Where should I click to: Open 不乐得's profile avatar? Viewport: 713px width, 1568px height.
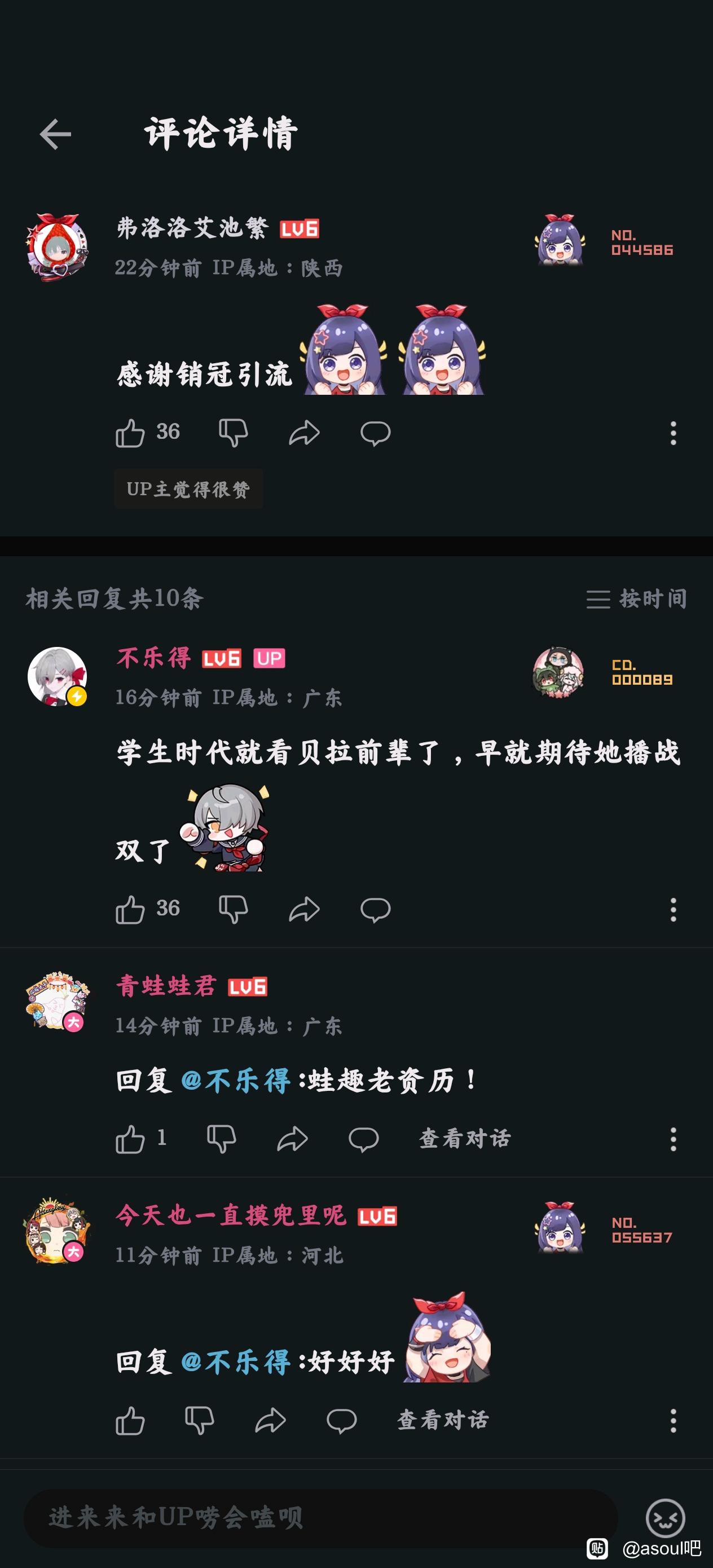(57, 676)
